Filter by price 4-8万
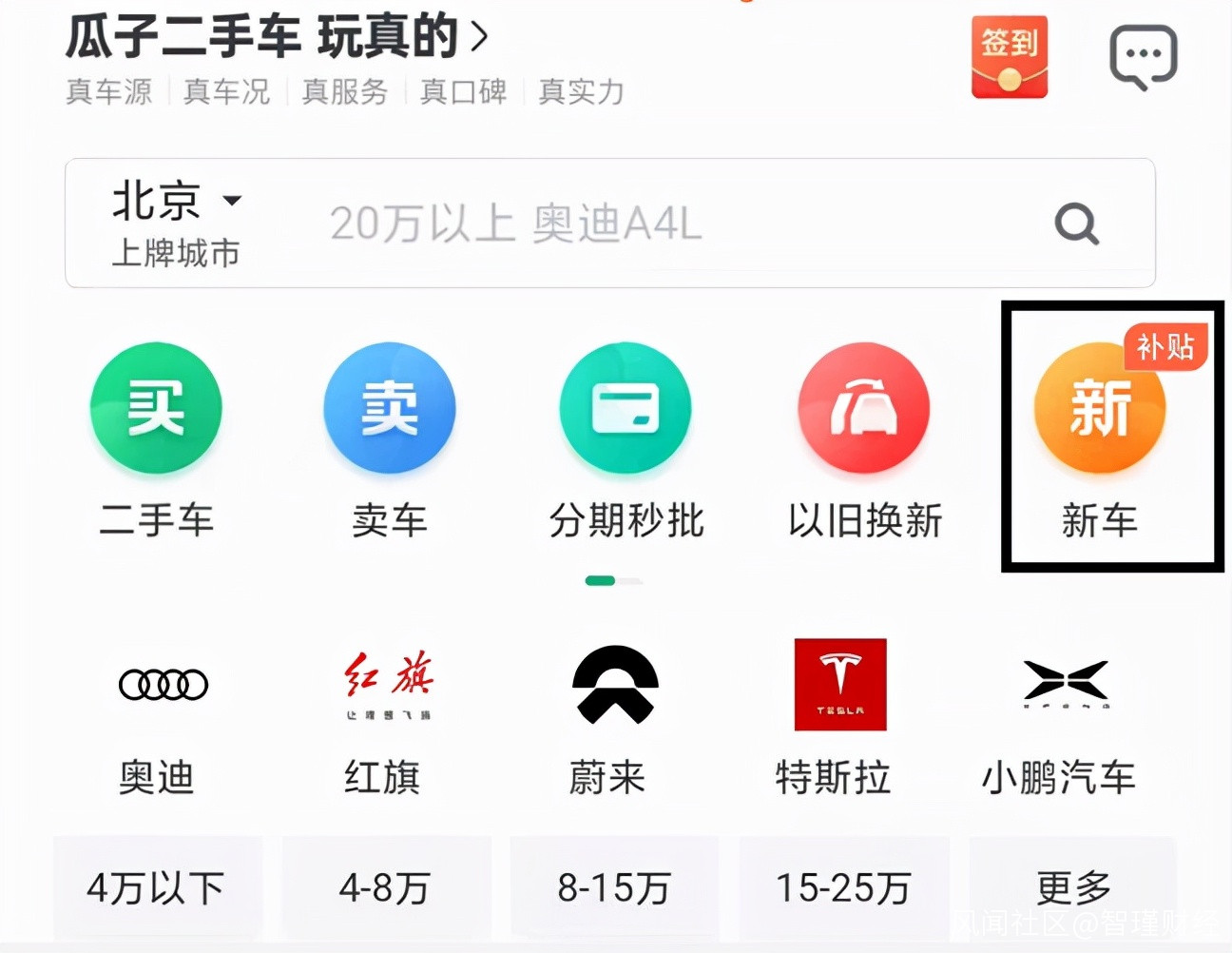The height and width of the screenshot is (953, 1232). pos(386,888)
